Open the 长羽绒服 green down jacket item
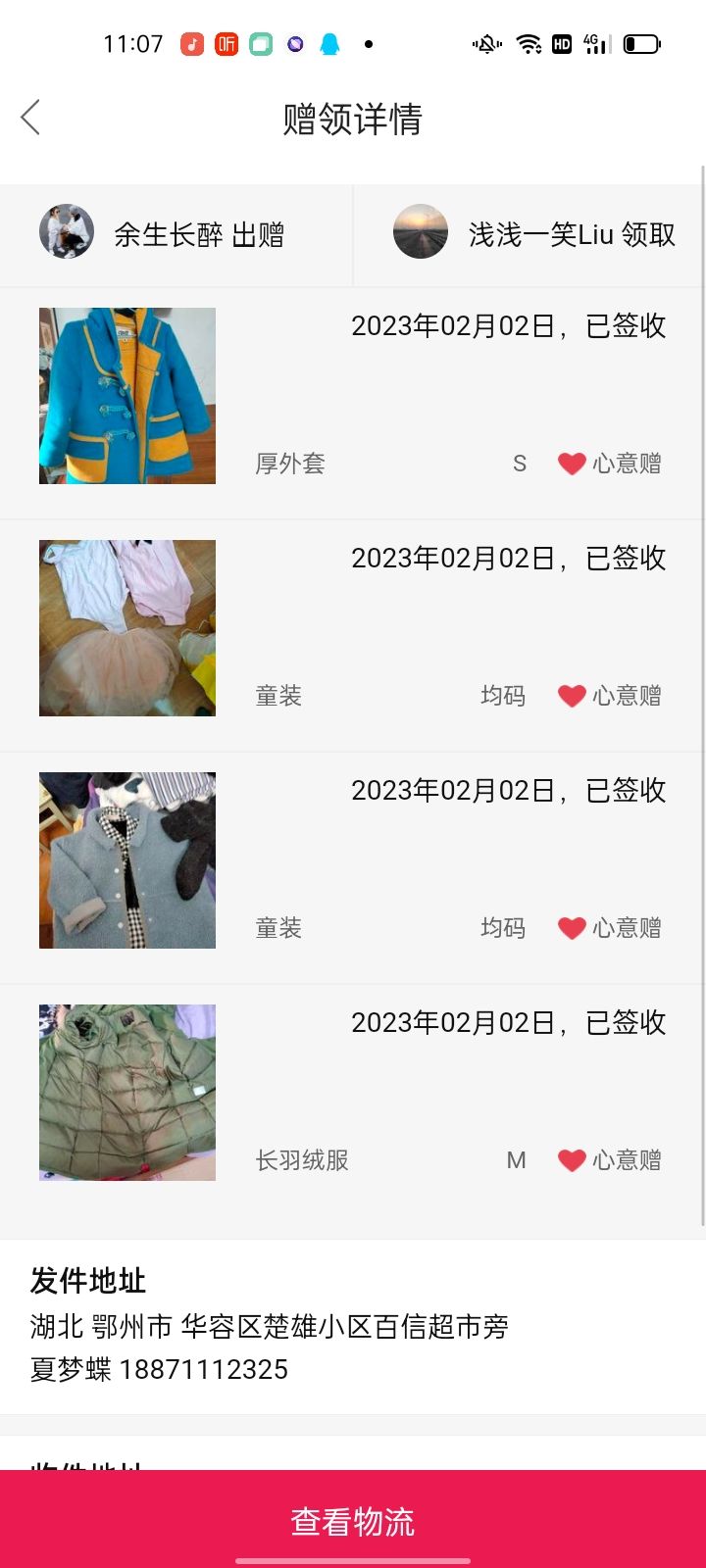This screenshot has width=706, height=1568. (351, 1101)
